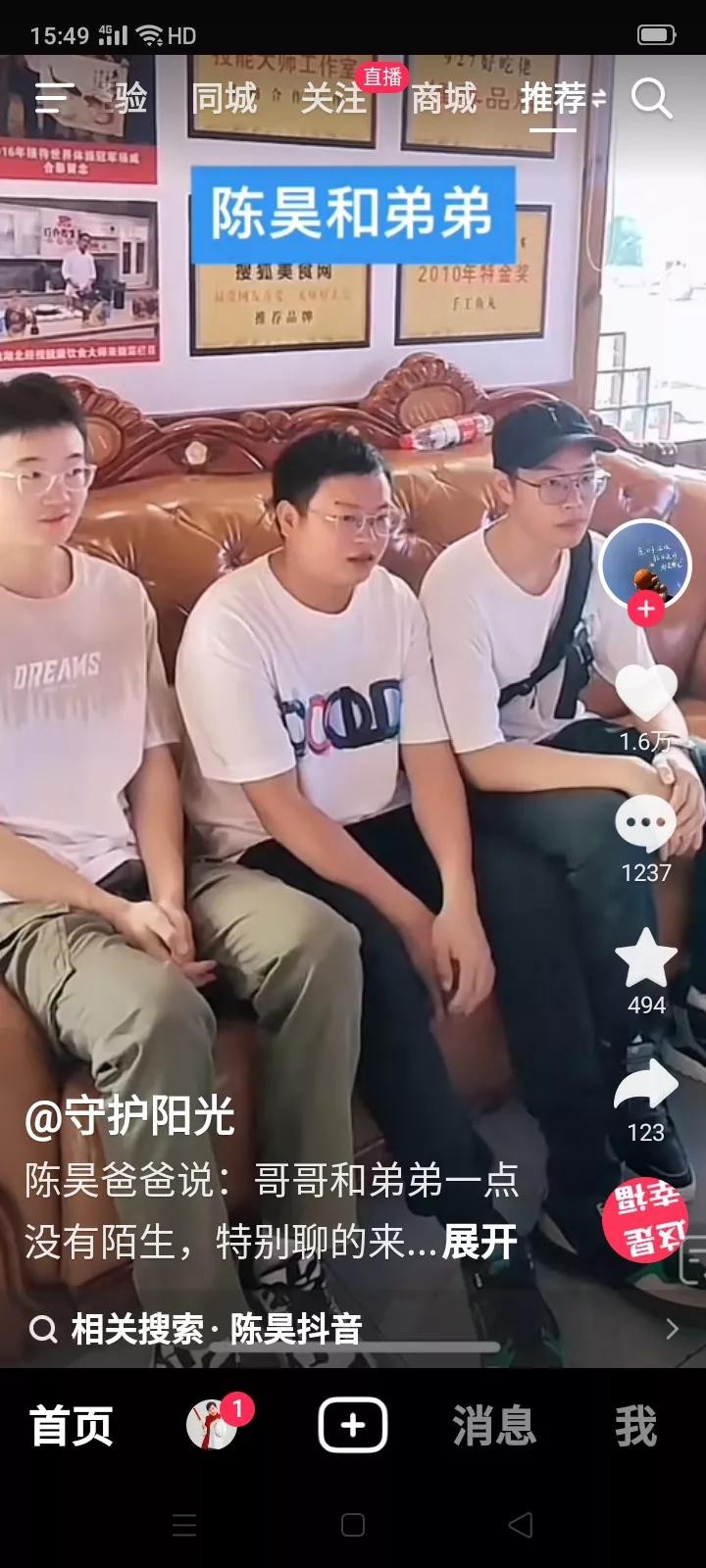Add video to favorites with star
The height and width of the screenshot is (1568, 706).
[645, 958]
